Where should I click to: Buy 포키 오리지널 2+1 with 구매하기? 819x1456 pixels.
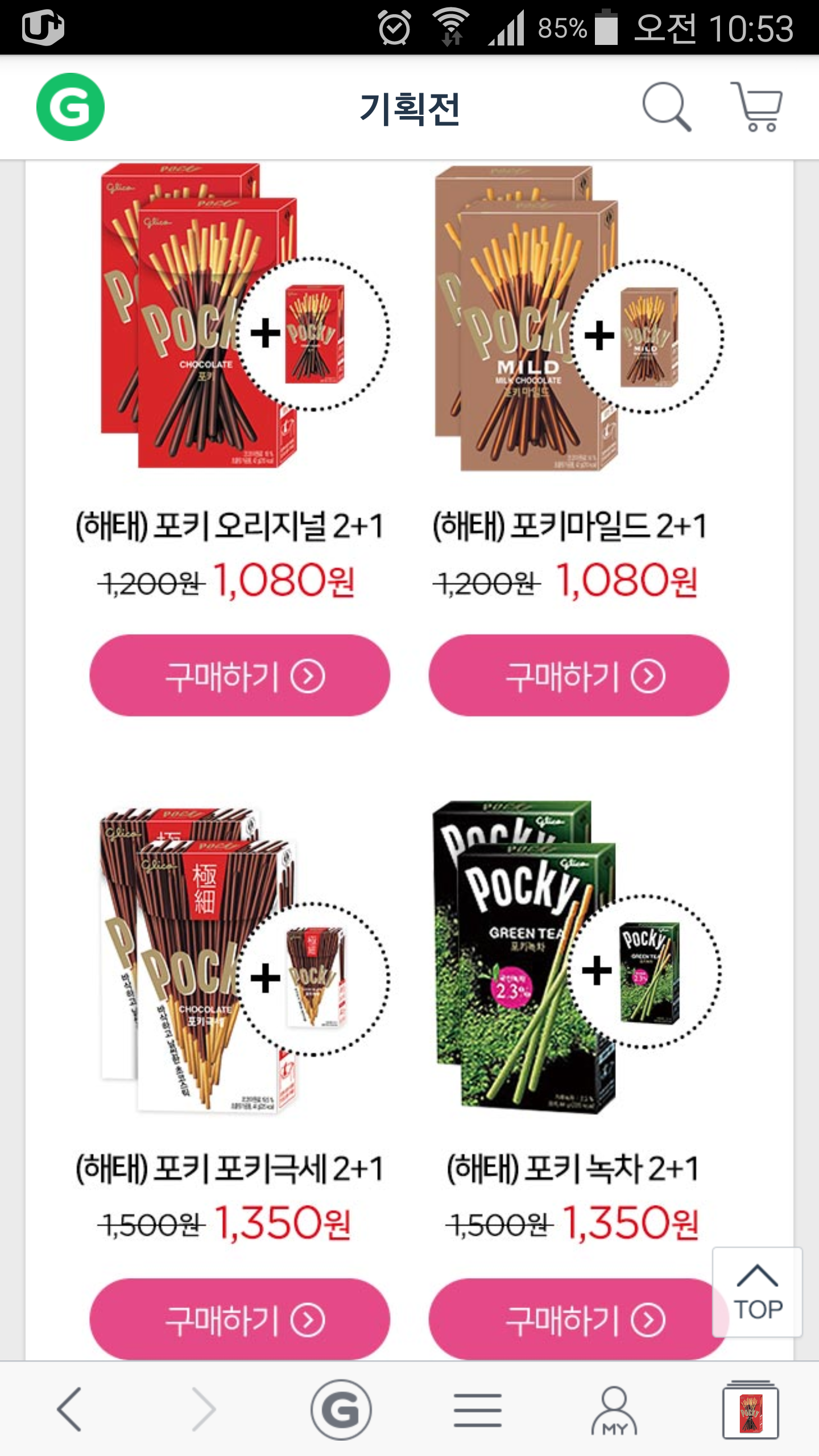239,676
